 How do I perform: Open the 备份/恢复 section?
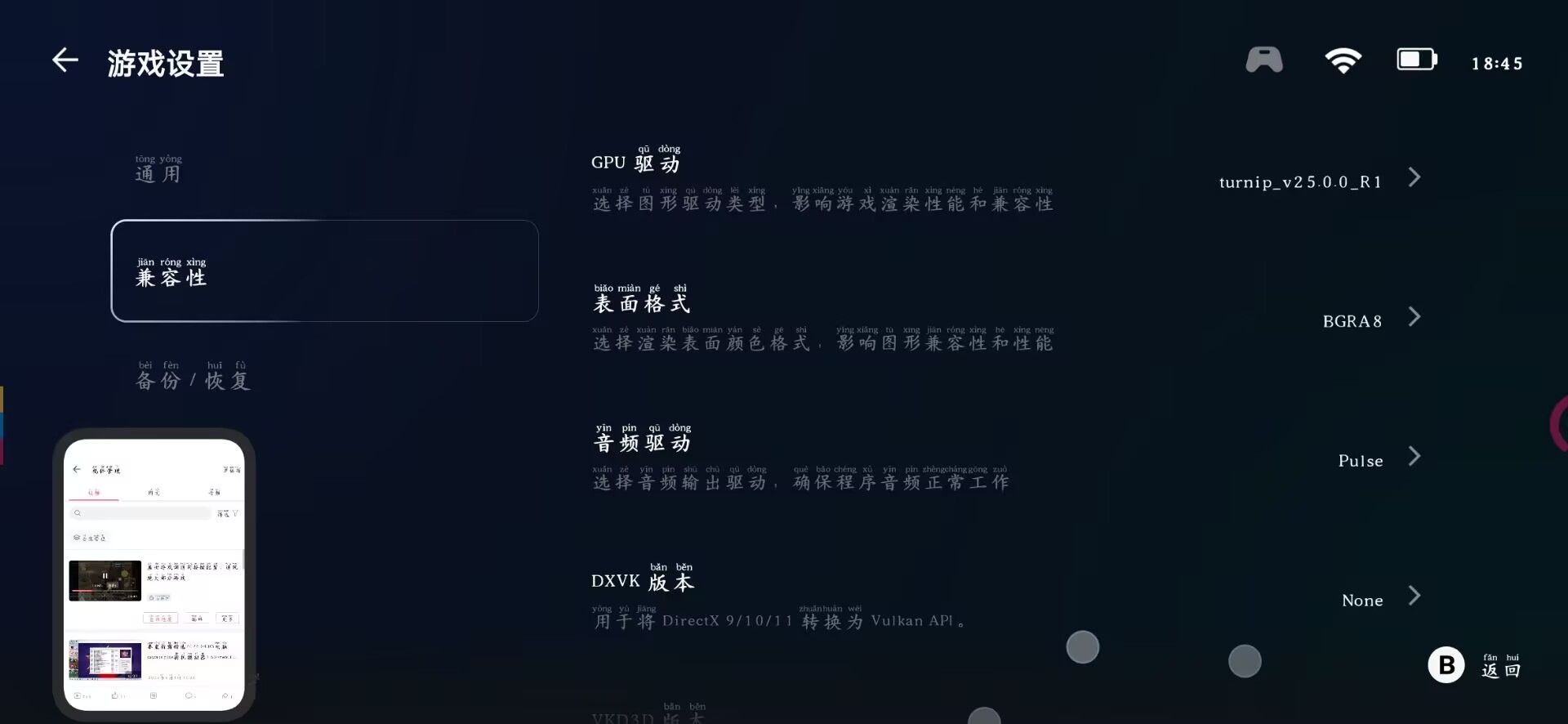coord(193,376)
